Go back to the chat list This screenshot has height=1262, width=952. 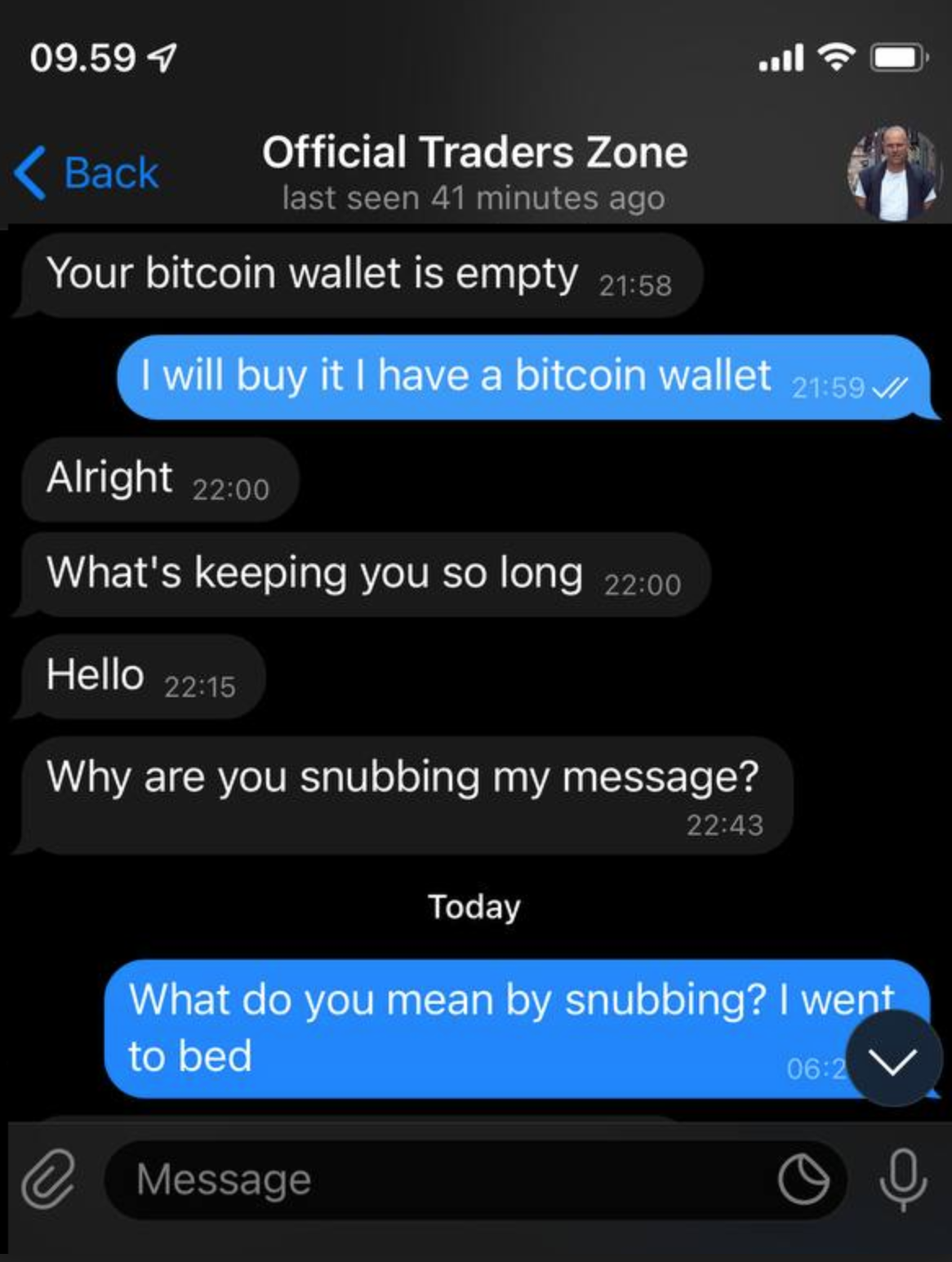(87, 173)
